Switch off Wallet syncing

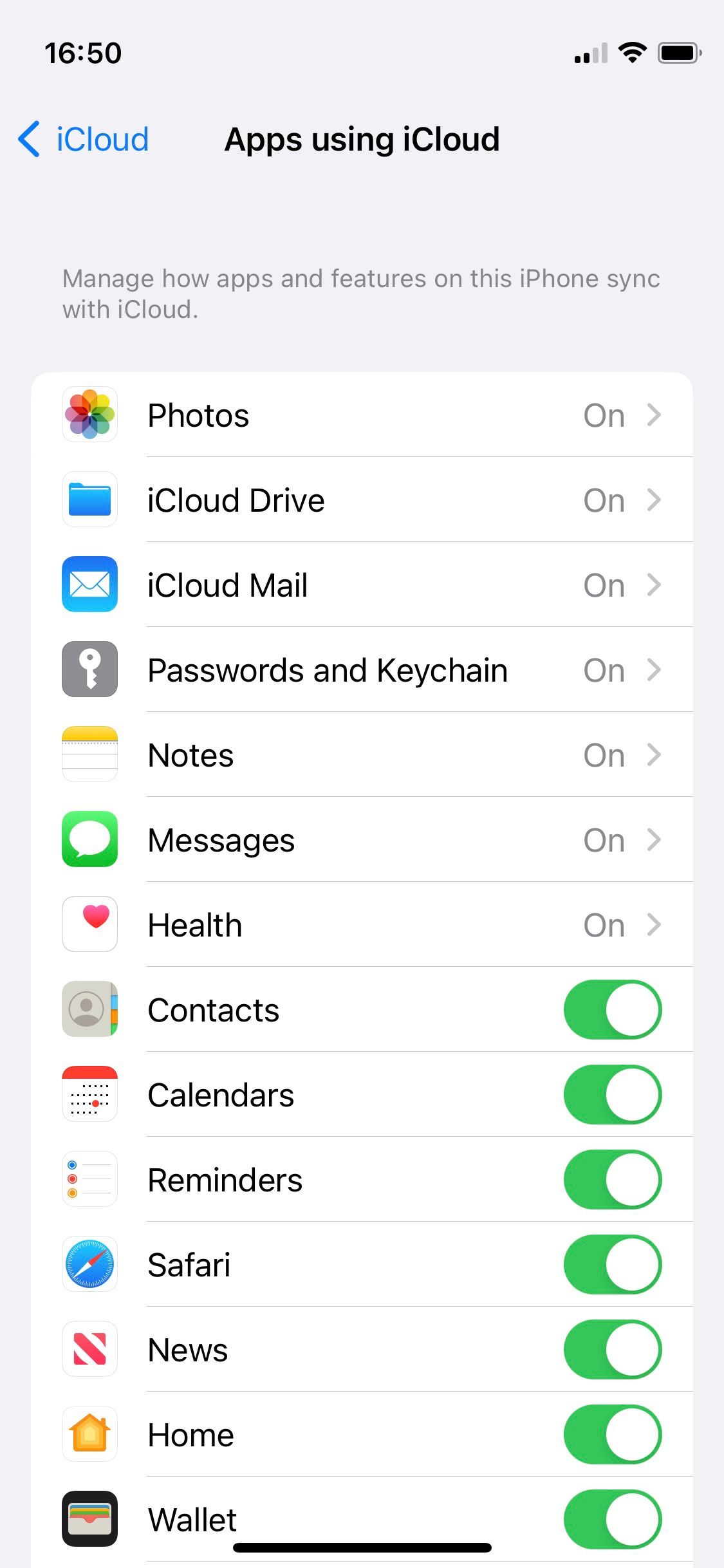612,1519
